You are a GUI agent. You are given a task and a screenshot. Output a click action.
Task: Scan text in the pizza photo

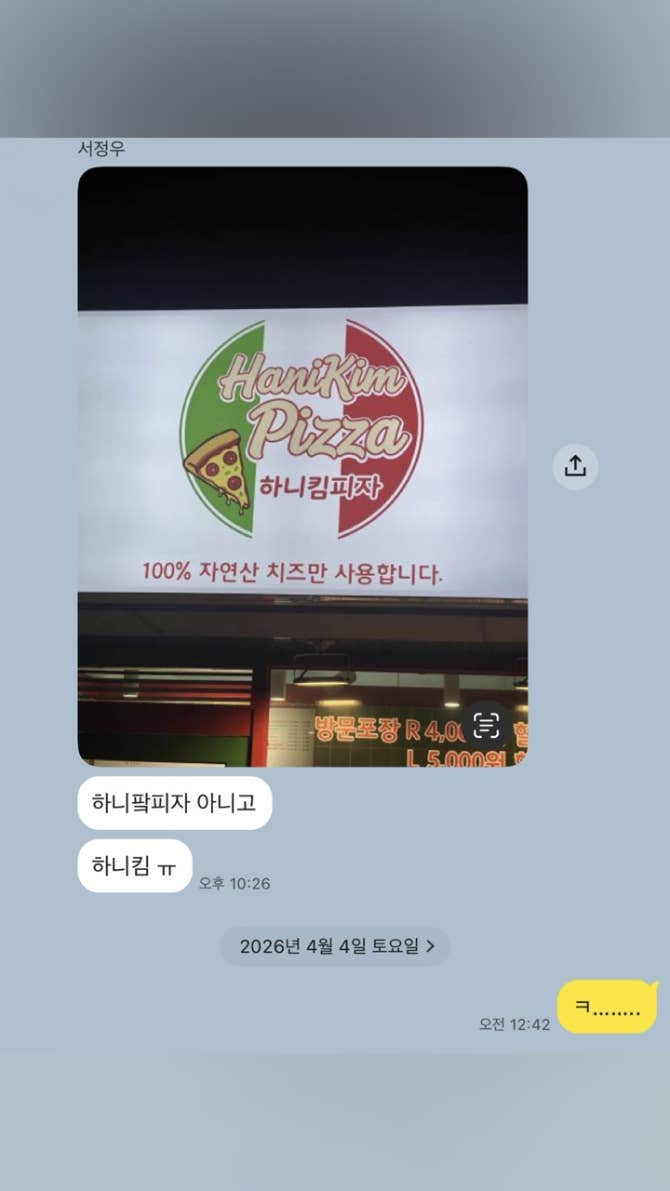486,725
